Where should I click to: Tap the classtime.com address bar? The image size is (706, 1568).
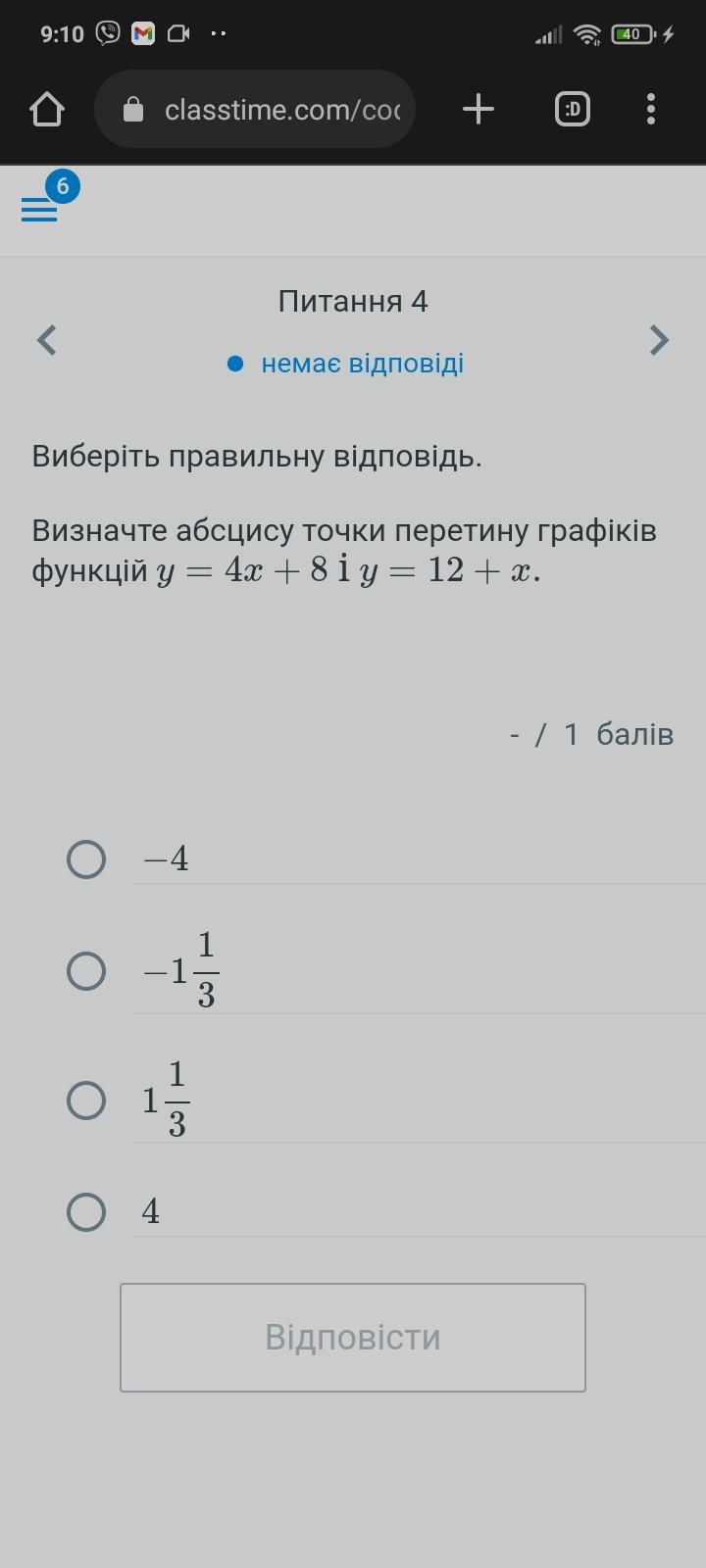click(x=255, y=109)
